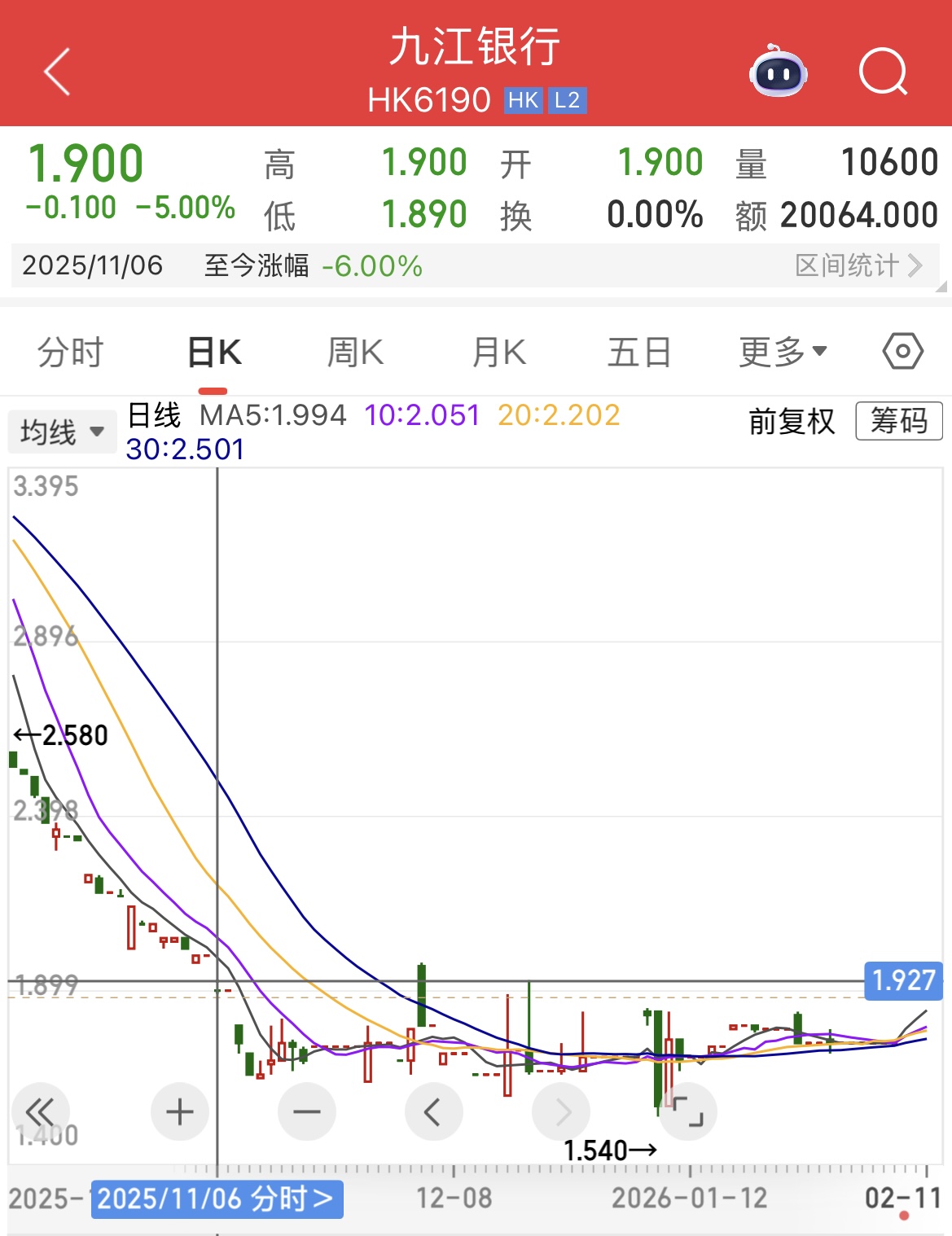Open 2025/11/06 分时 intraday view

(x=217, y=1199)
